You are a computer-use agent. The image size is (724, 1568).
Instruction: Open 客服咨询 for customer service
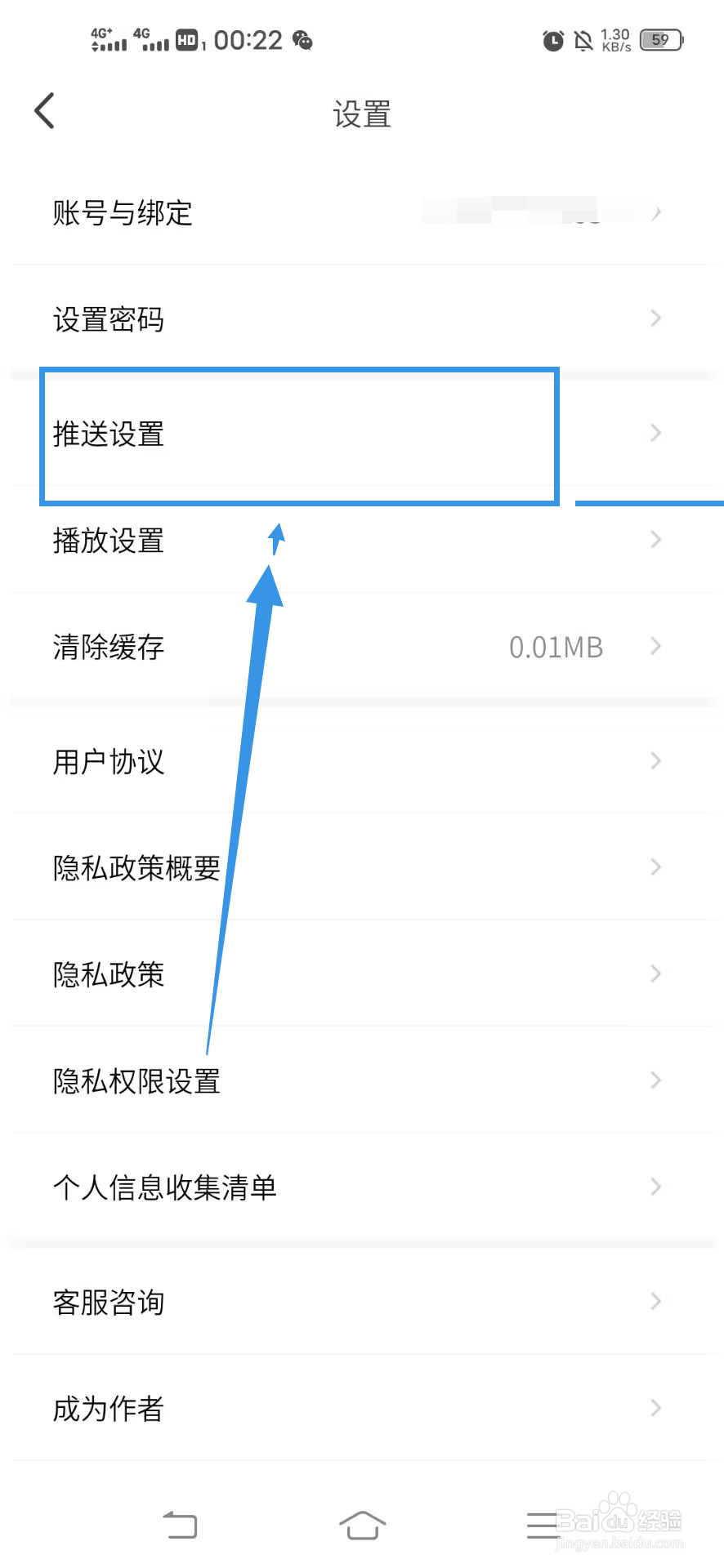[108, 1302]
